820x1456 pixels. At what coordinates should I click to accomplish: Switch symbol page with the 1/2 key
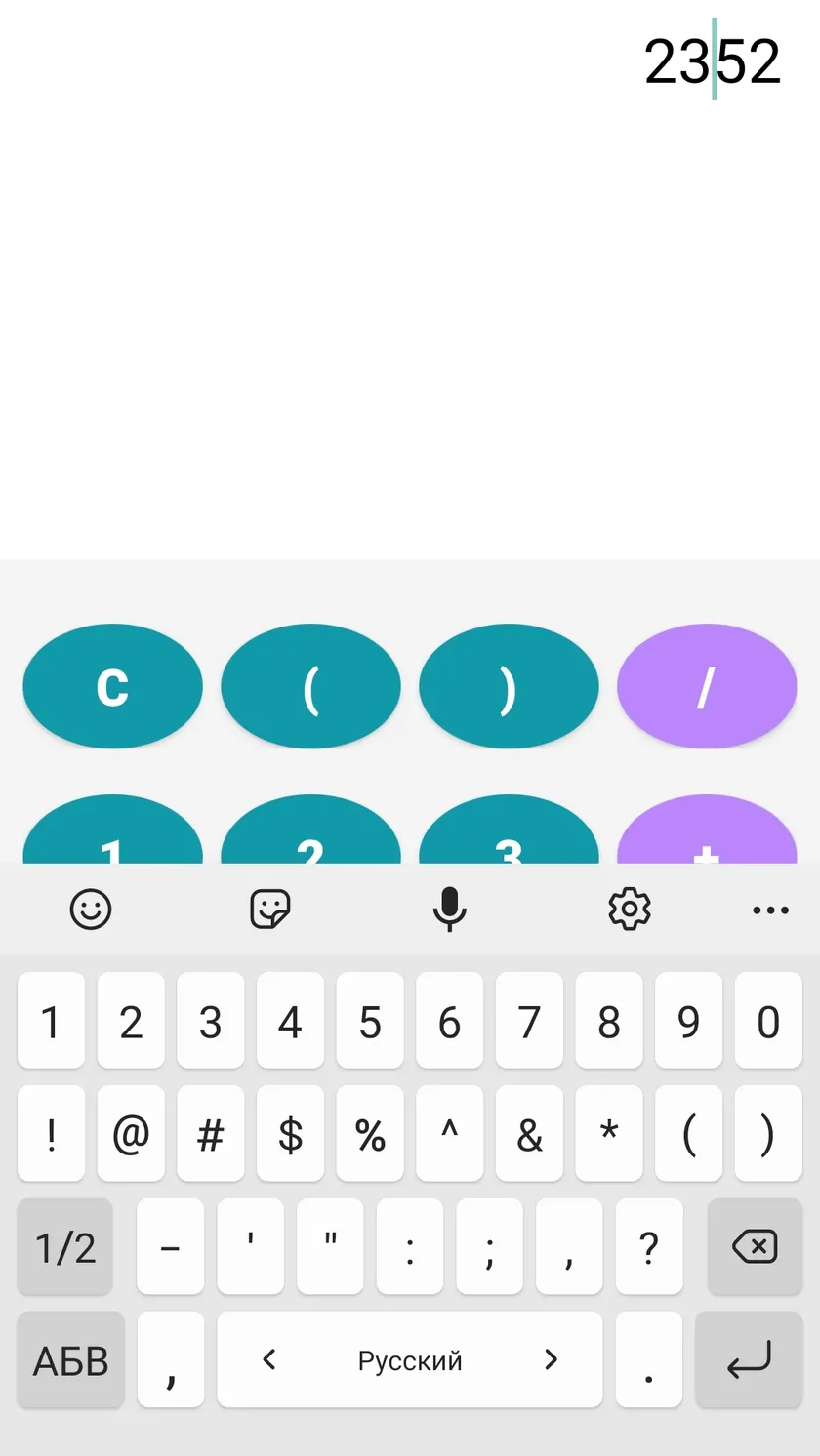[65, 1246]
